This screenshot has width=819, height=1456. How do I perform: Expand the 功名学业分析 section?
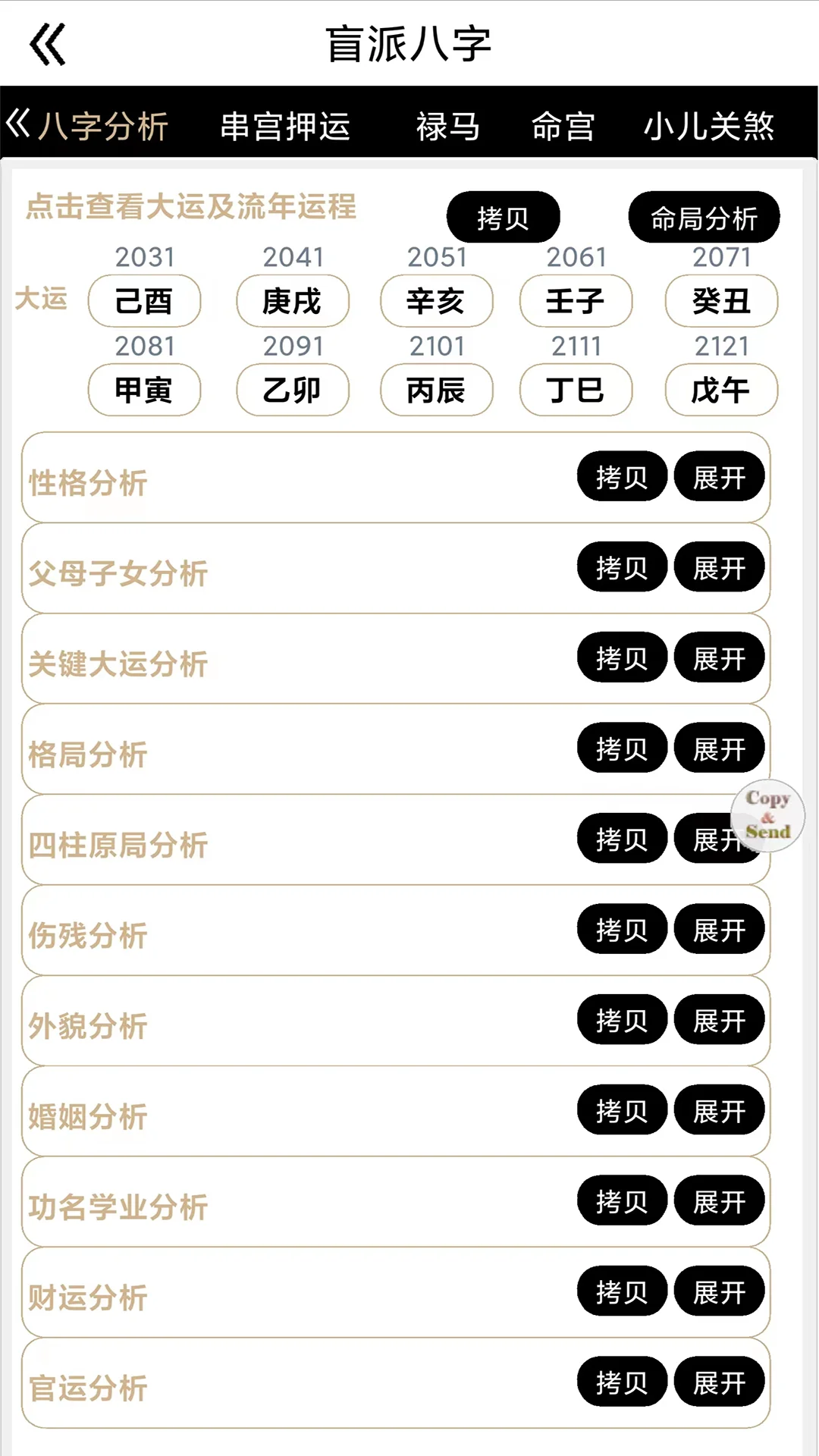720,1200
